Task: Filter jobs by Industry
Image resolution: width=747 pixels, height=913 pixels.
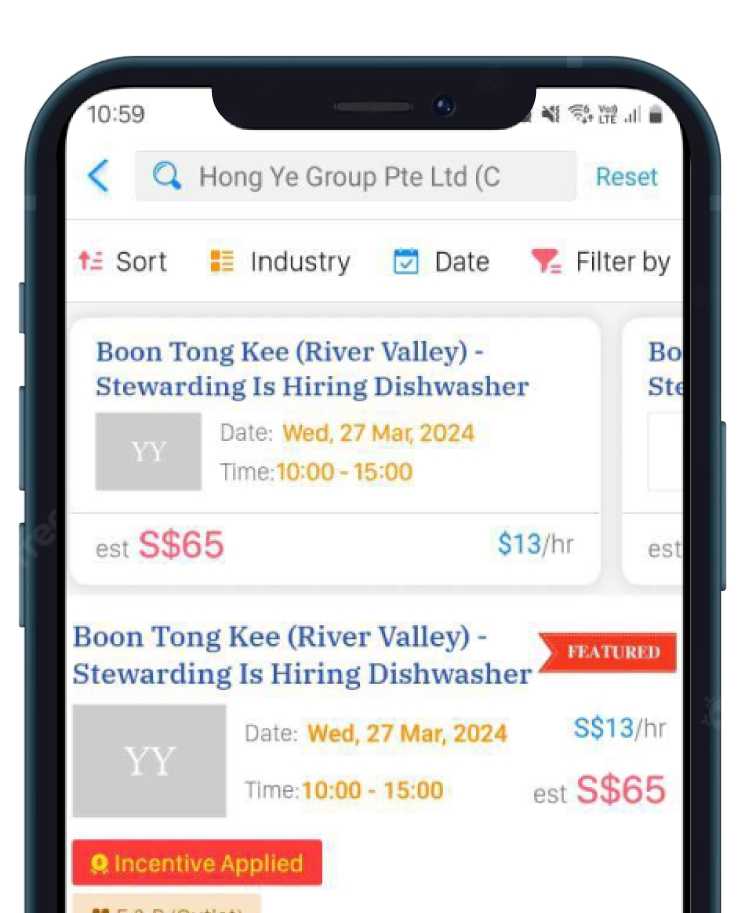Action: [x=281, y=262]
